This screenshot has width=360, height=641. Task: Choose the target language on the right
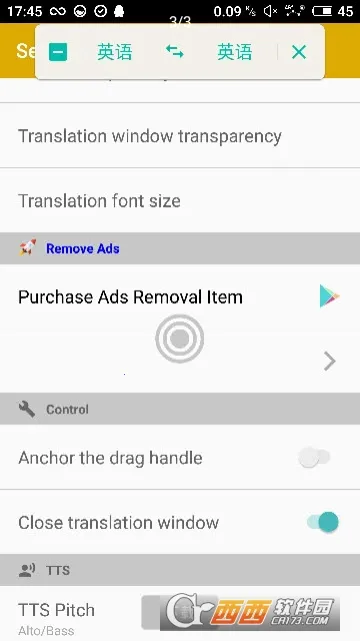235,52
